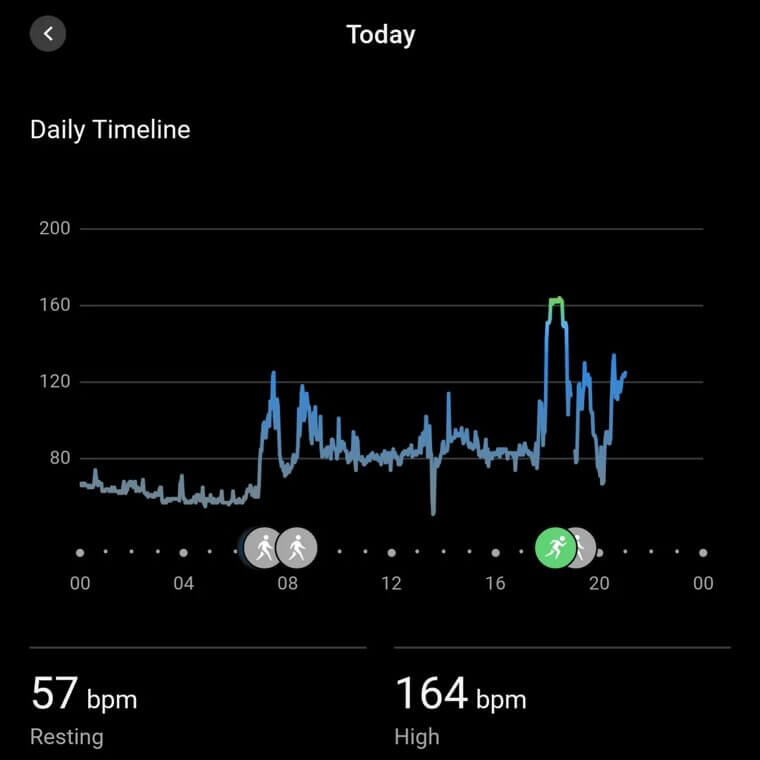Screen dimensions: 760x760
Task: Open the green running activity marker
Action: coord(554,547)
